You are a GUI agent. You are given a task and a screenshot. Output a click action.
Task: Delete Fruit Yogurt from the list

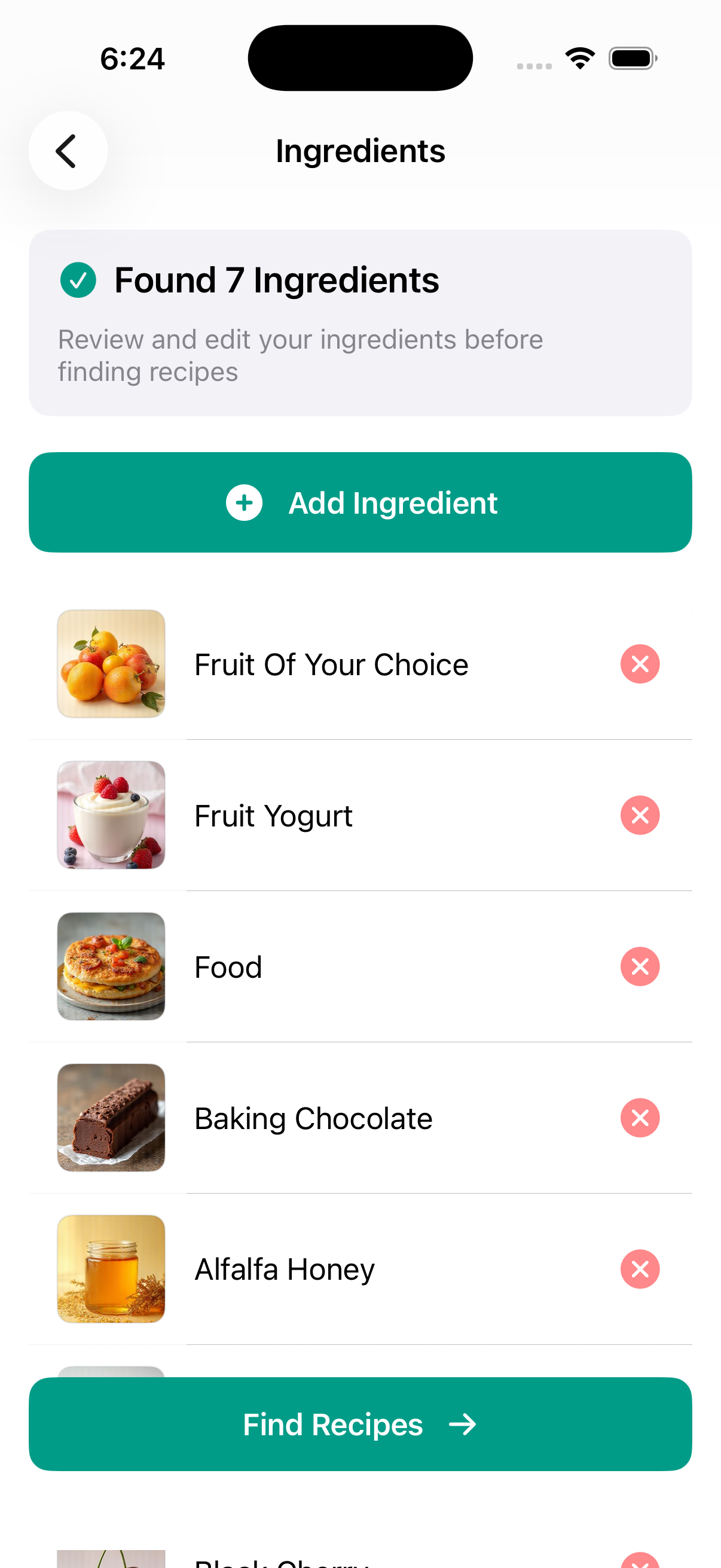pos(640,815)
